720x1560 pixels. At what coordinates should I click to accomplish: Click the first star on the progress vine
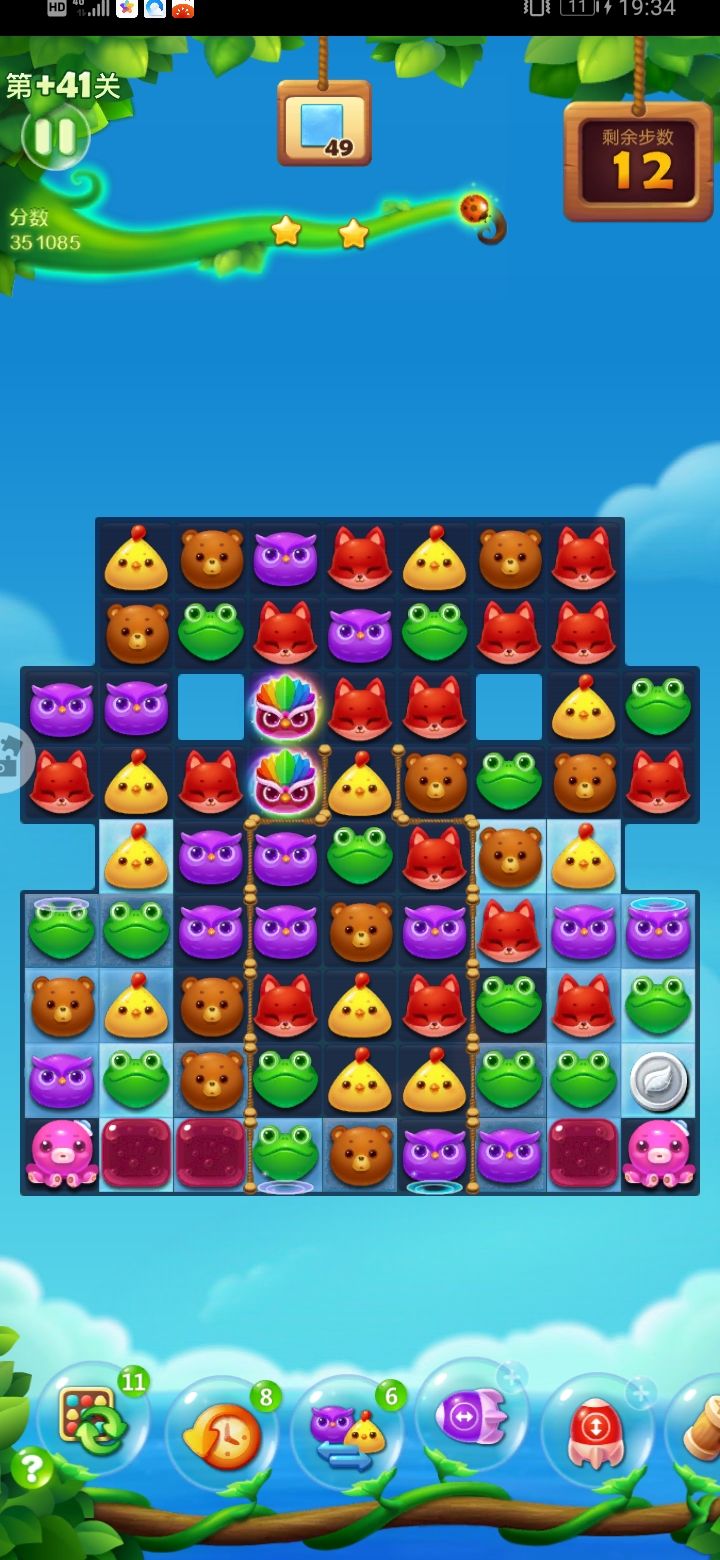coord(286,232)
